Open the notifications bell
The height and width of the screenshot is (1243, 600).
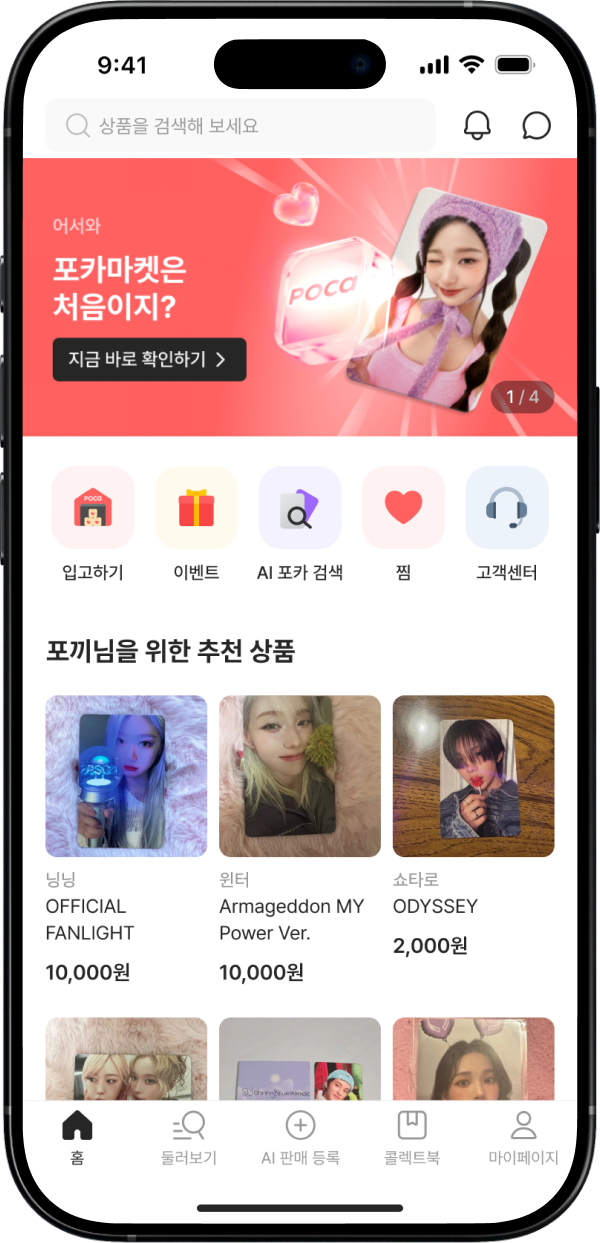pyautogui.click(x=478, y=126)
